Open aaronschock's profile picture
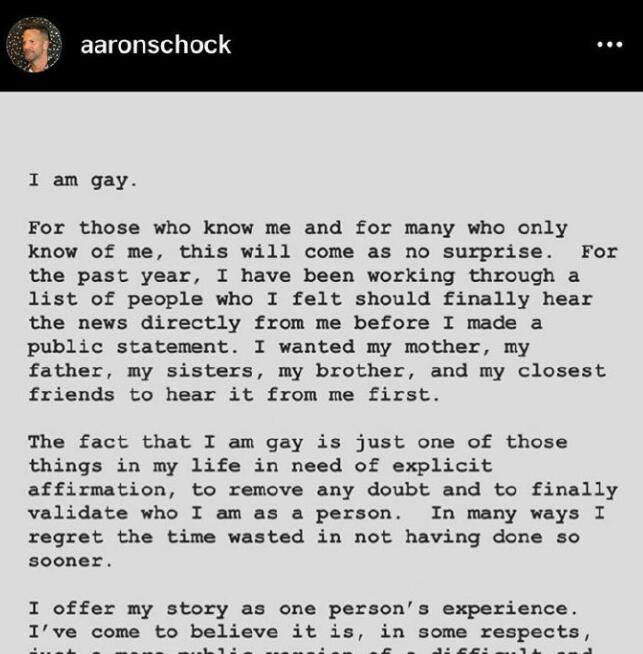643x654 pixels. (34, 45)
